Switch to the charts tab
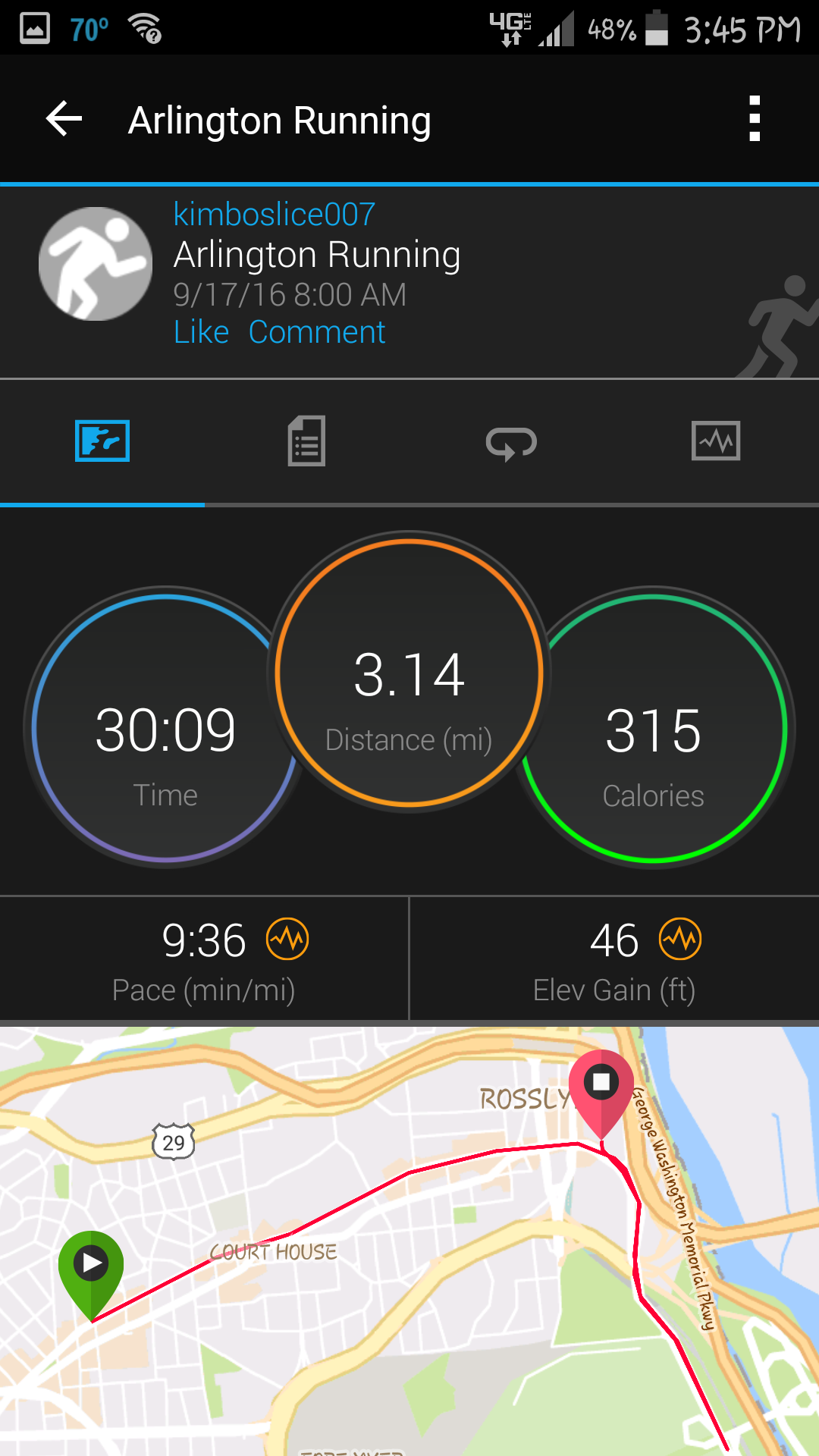 [x=716, y=441]
